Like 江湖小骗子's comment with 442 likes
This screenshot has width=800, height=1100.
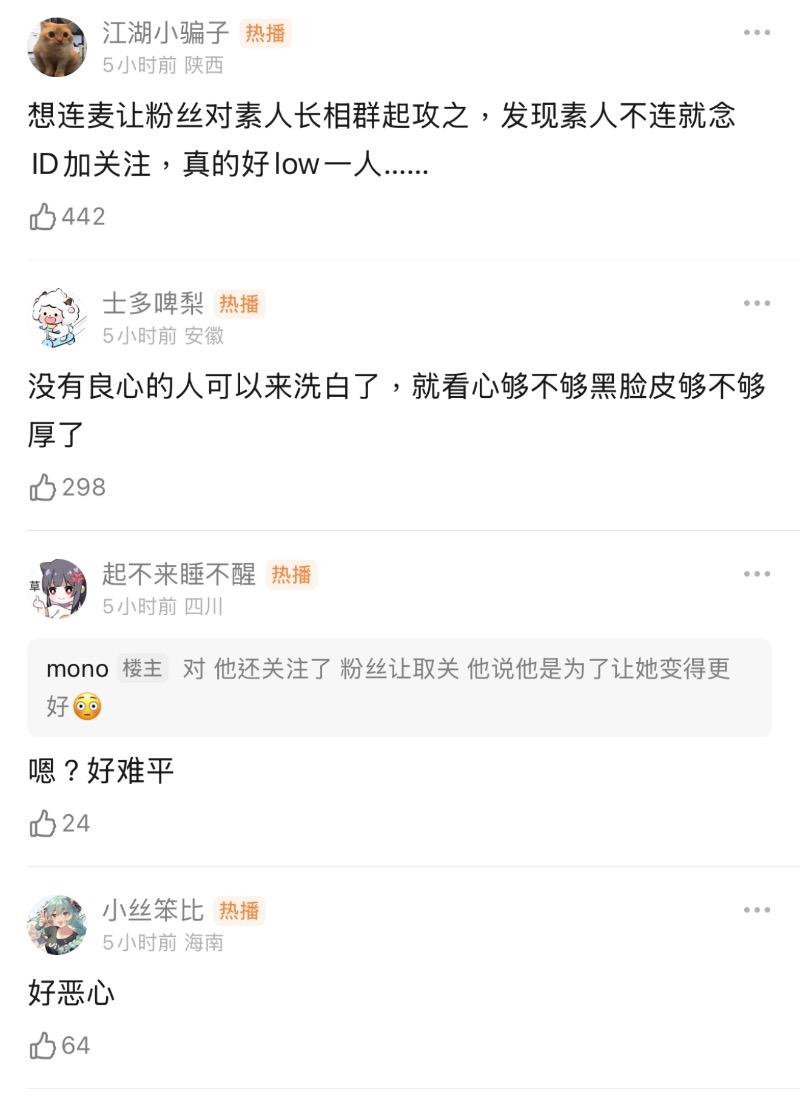44,216
